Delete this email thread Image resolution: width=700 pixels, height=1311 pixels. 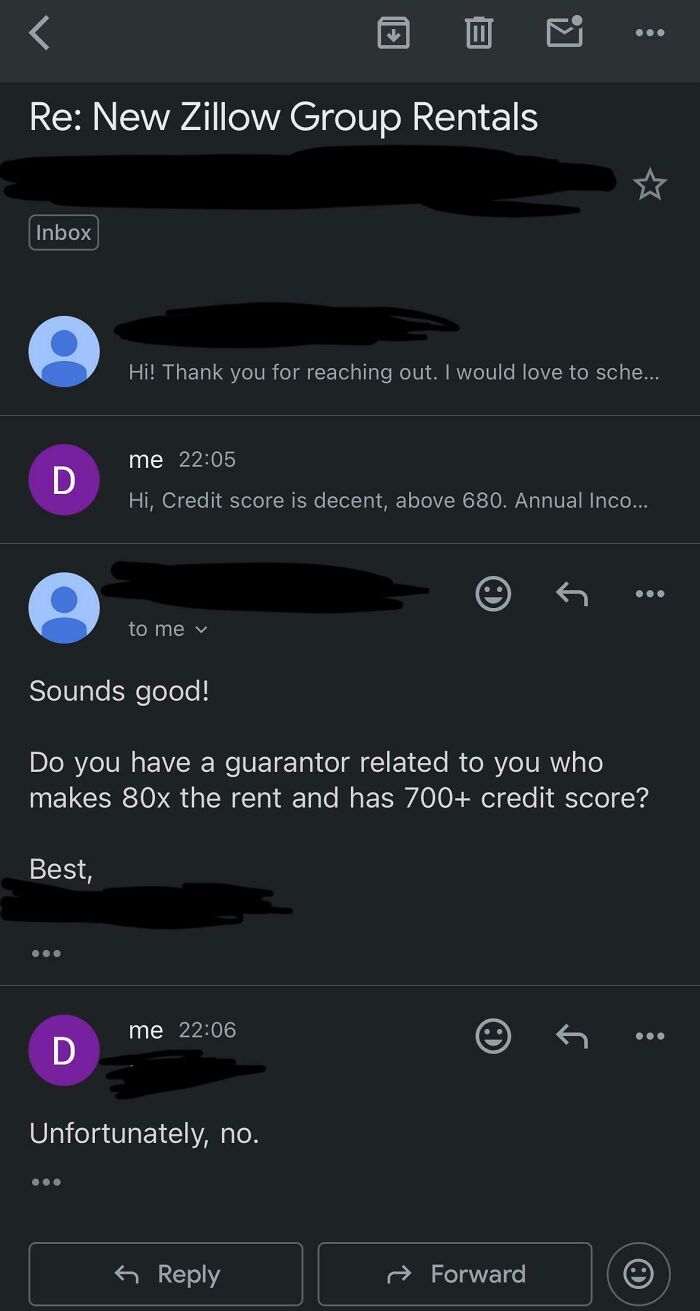(479, 33)
